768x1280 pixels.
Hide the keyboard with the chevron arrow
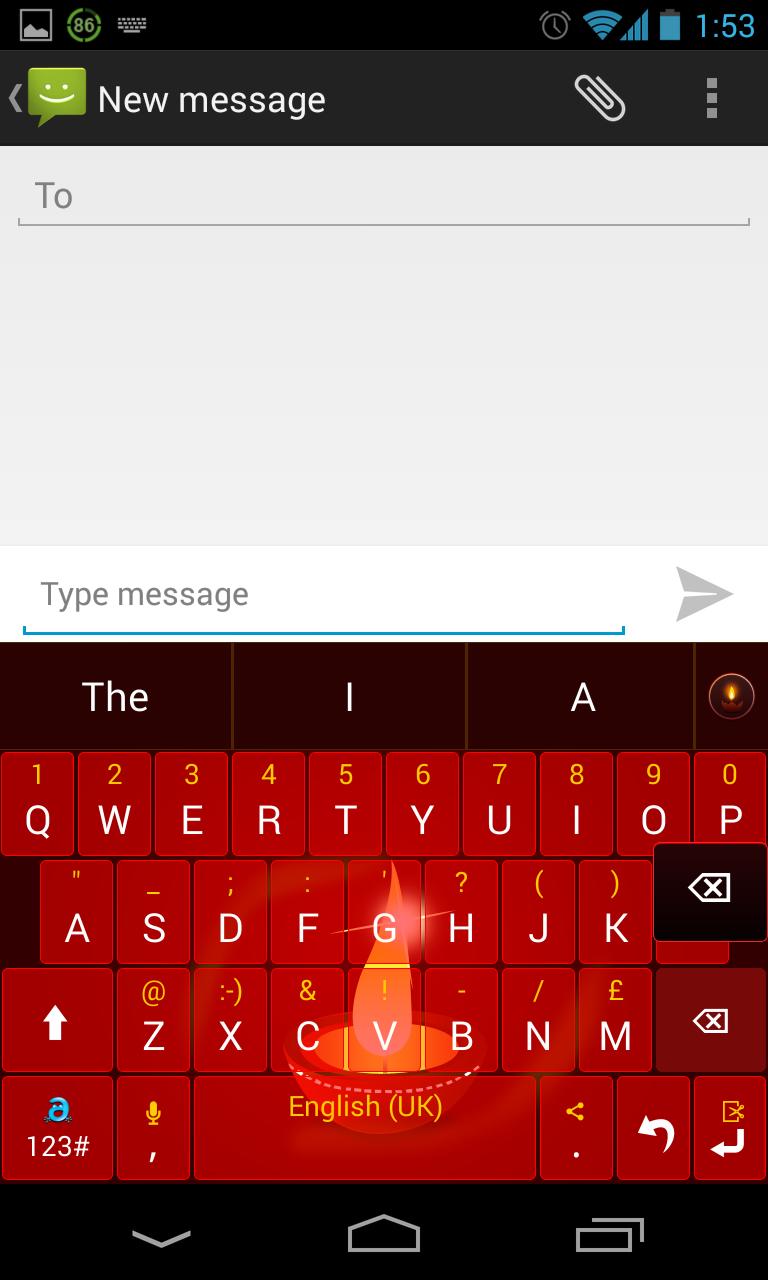162,1235
